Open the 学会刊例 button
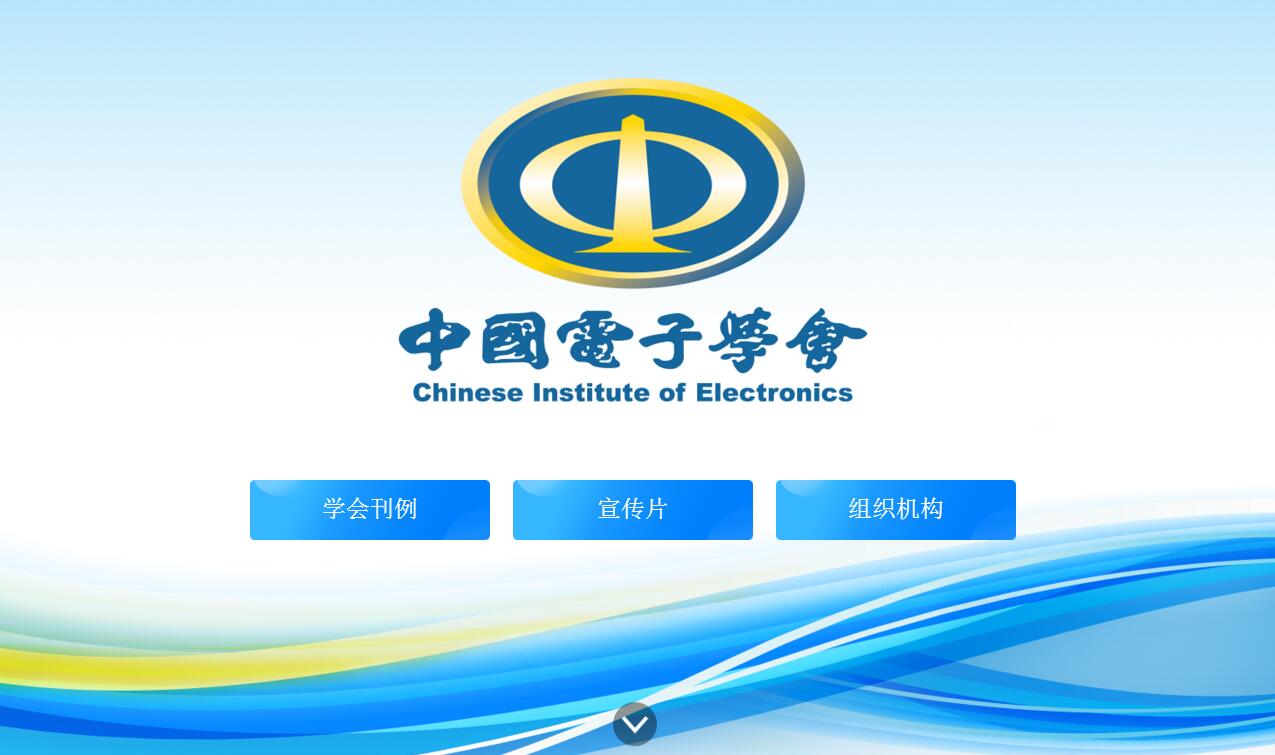1275x755 pixels. (369, 510)
